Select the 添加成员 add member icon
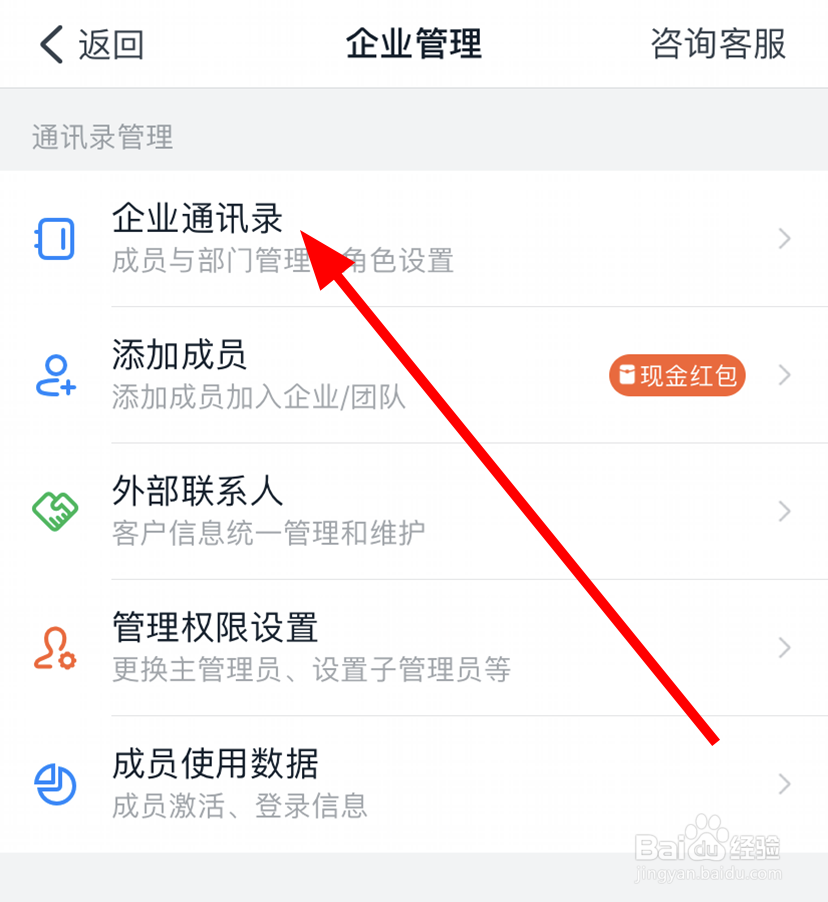828x902 pixels. 57,375
